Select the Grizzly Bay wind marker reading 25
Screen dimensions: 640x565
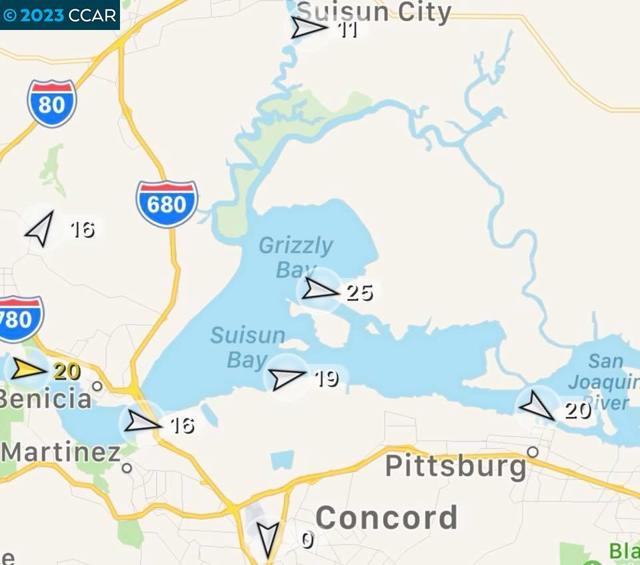click(x=321, y=290)
